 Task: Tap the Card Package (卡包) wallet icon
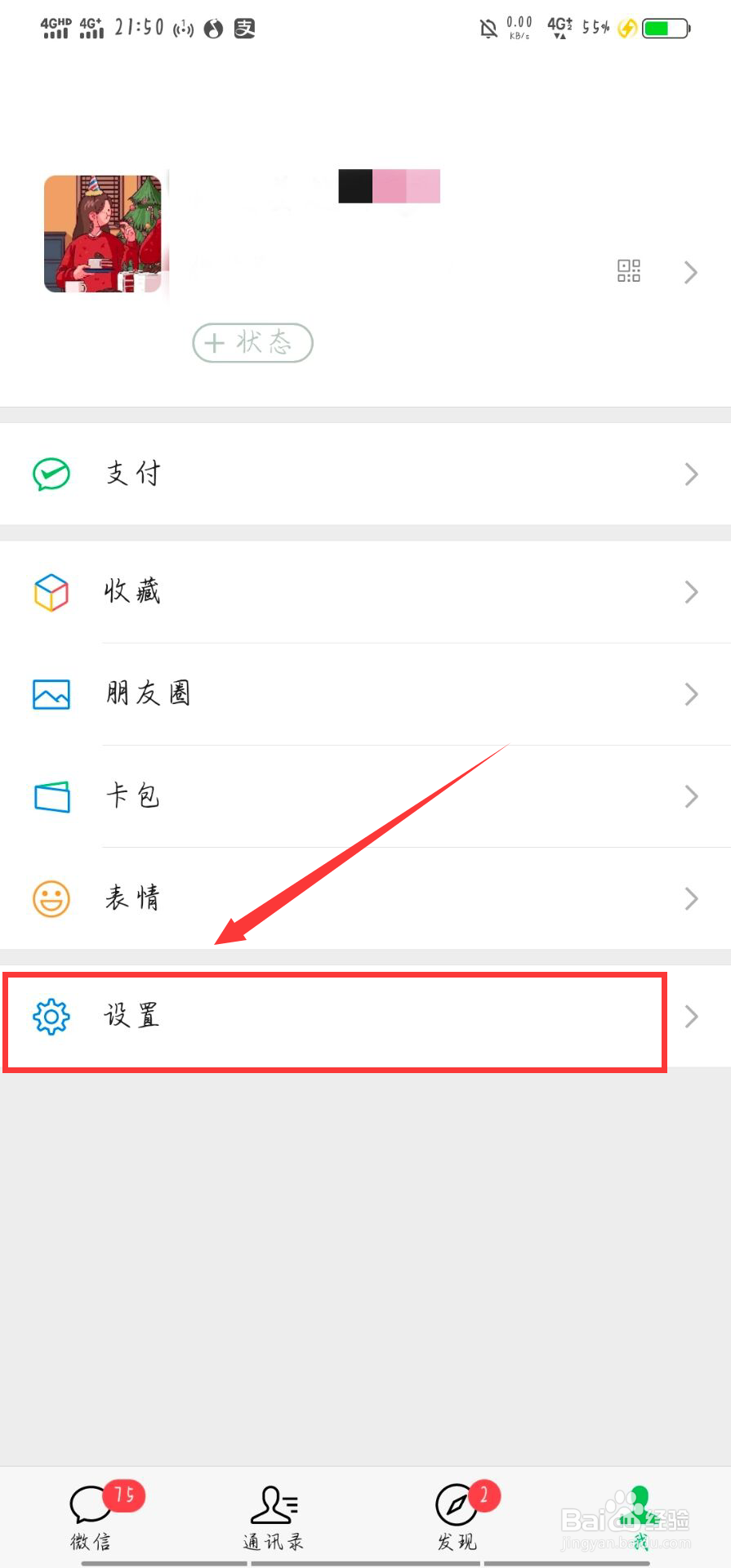[x=51, y=796]
